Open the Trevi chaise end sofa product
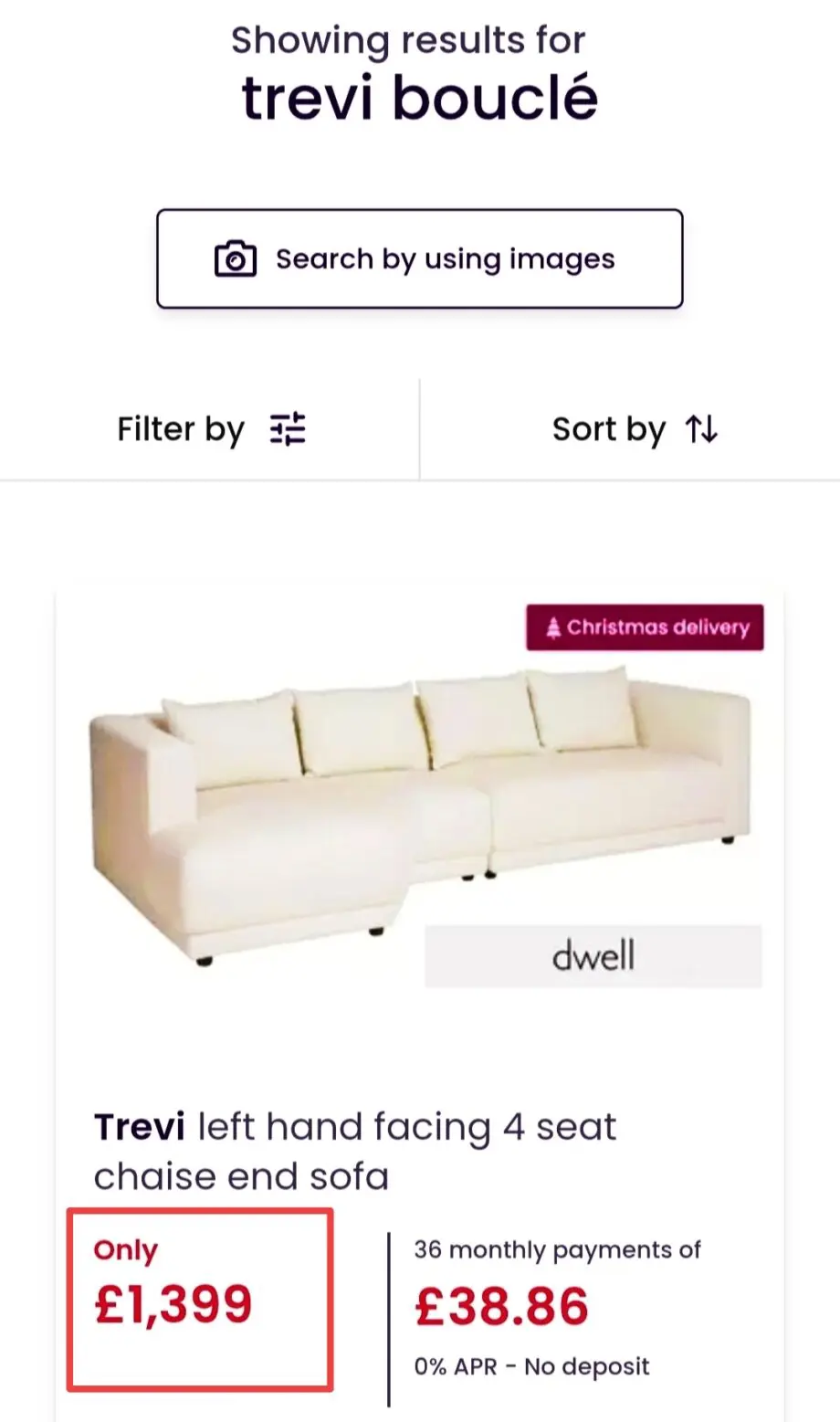 [x=354, y=1151]
